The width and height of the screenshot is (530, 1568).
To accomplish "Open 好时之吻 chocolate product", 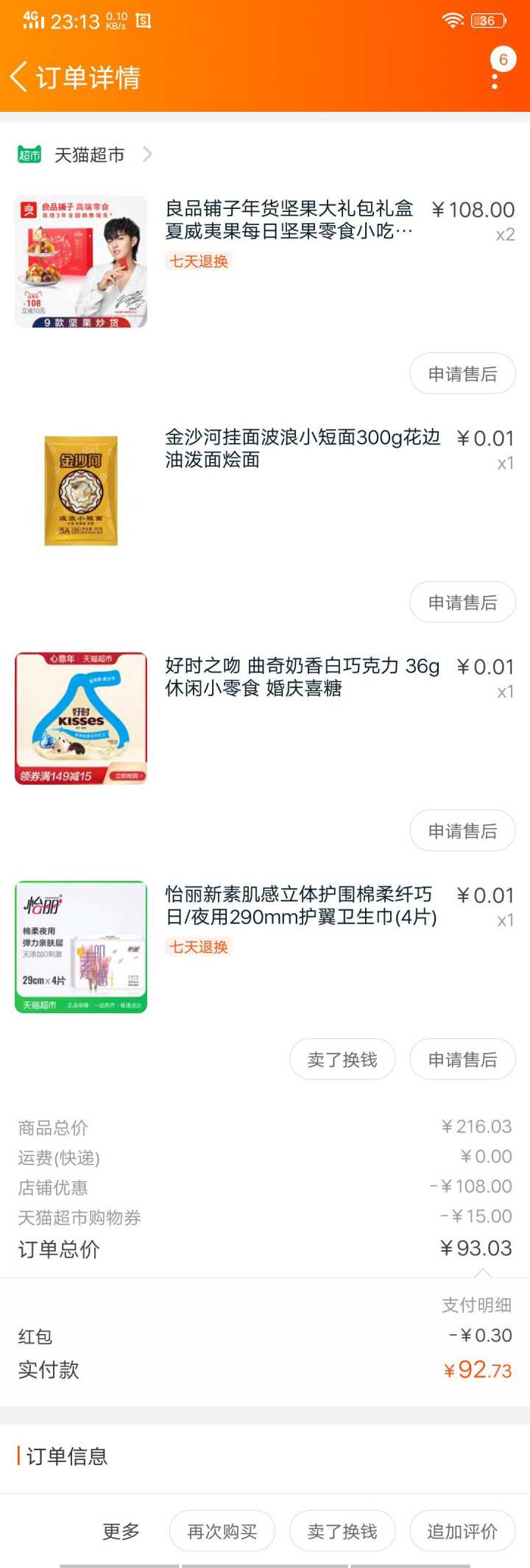I will (302, 677).
